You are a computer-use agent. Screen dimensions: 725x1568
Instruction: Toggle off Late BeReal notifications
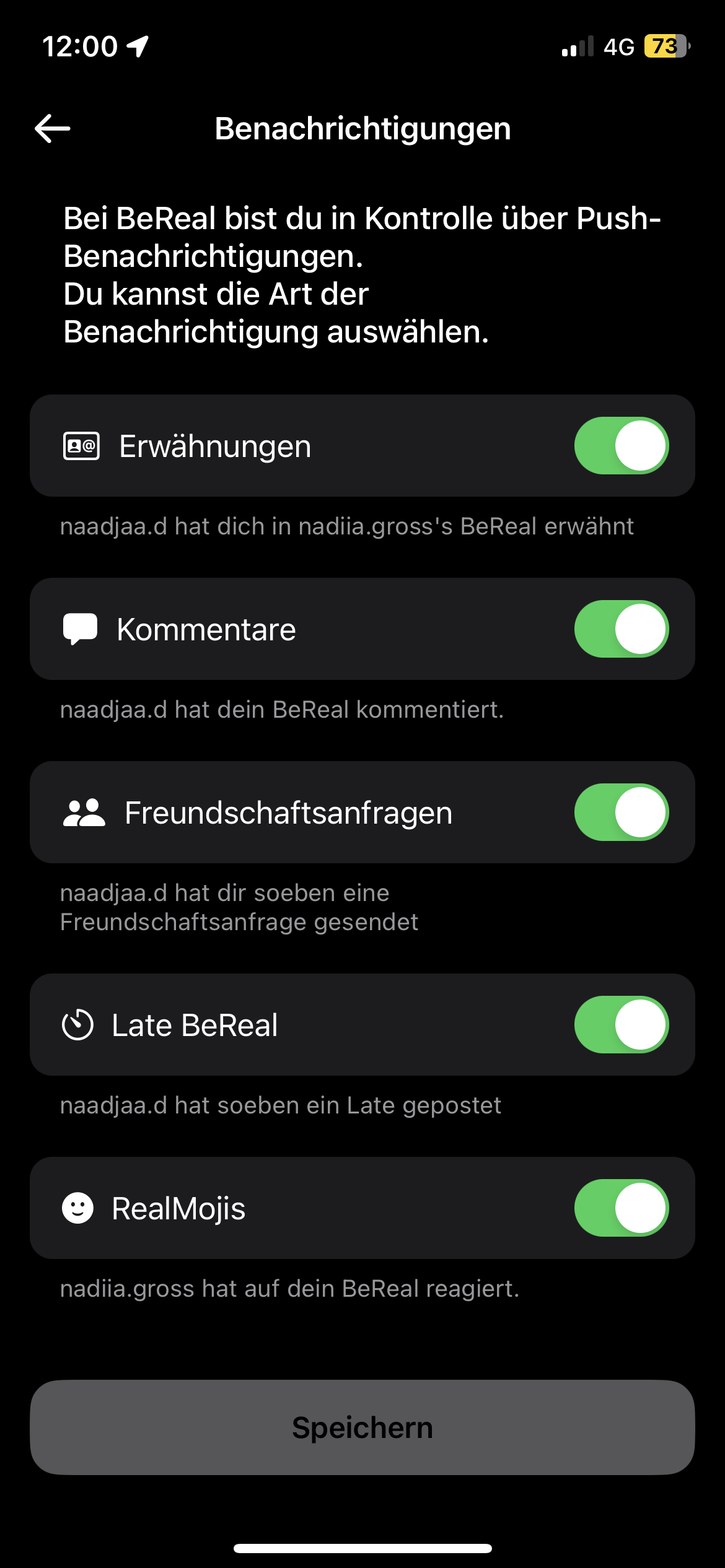click(x=620, y=1024)
